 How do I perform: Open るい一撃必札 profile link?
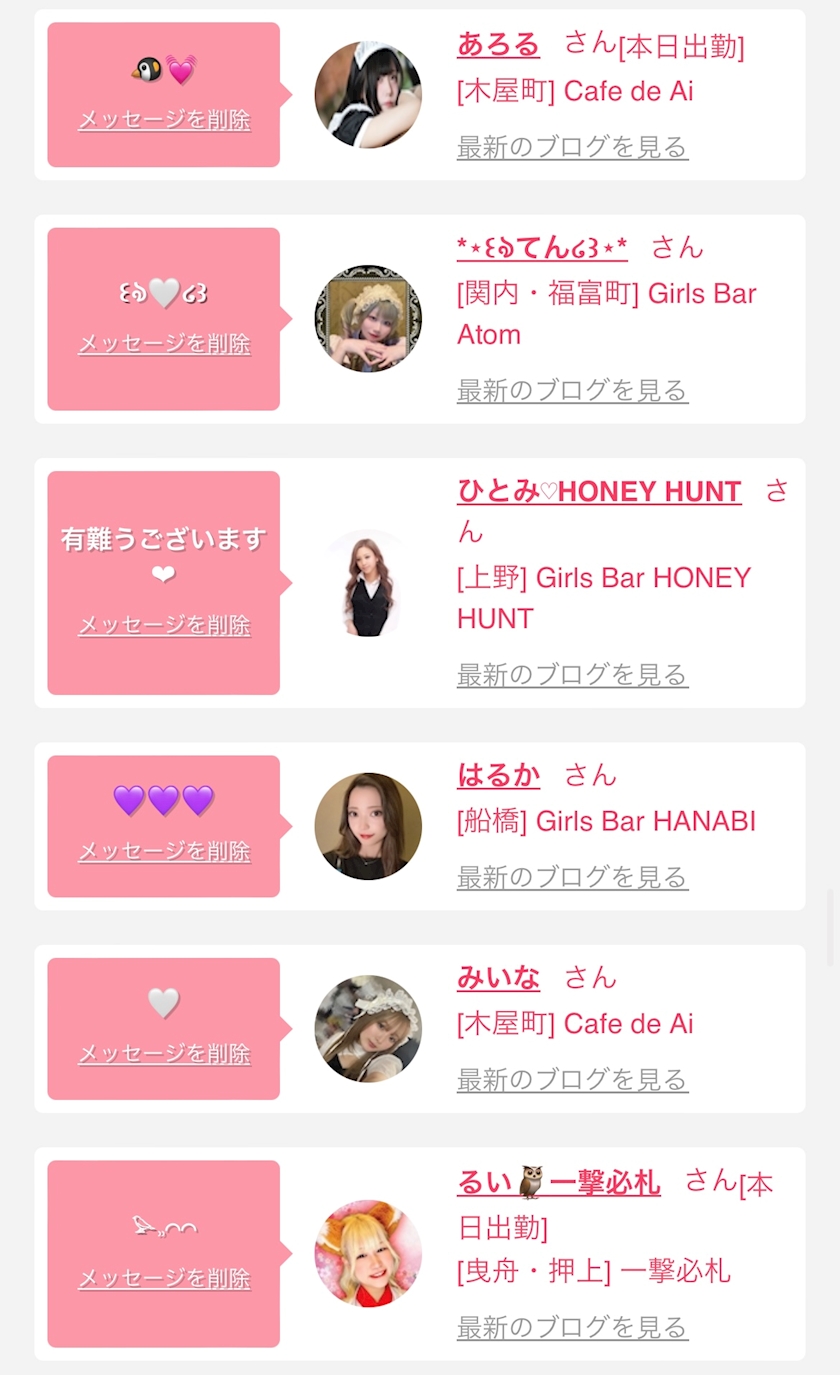(x=558, y=1183)
